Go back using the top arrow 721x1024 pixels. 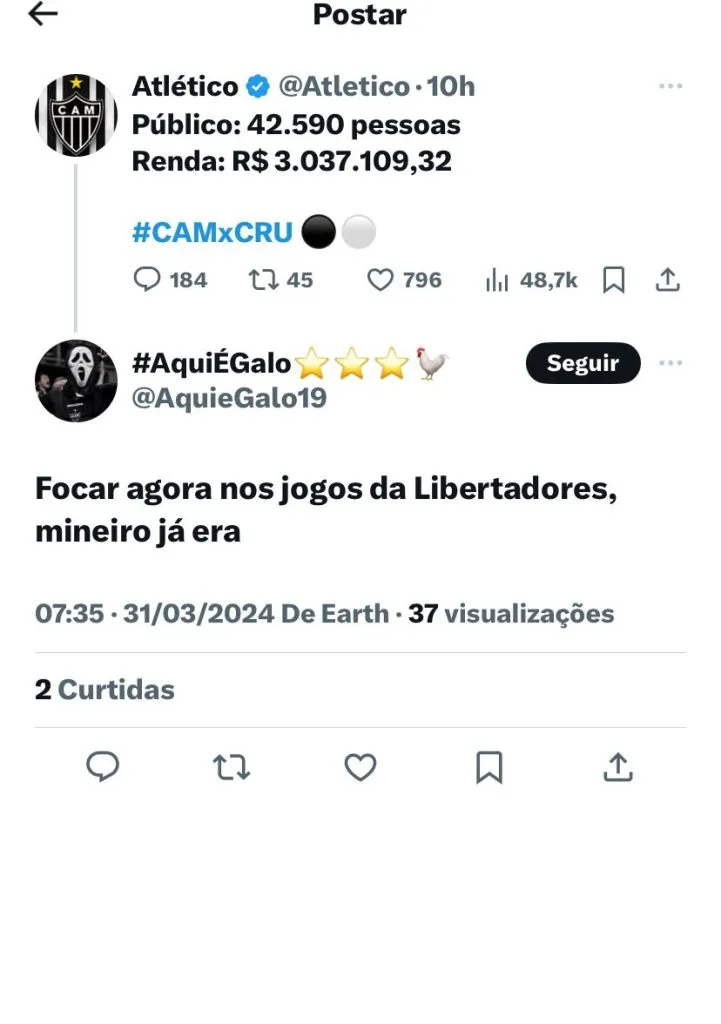[x=44, y=14]
